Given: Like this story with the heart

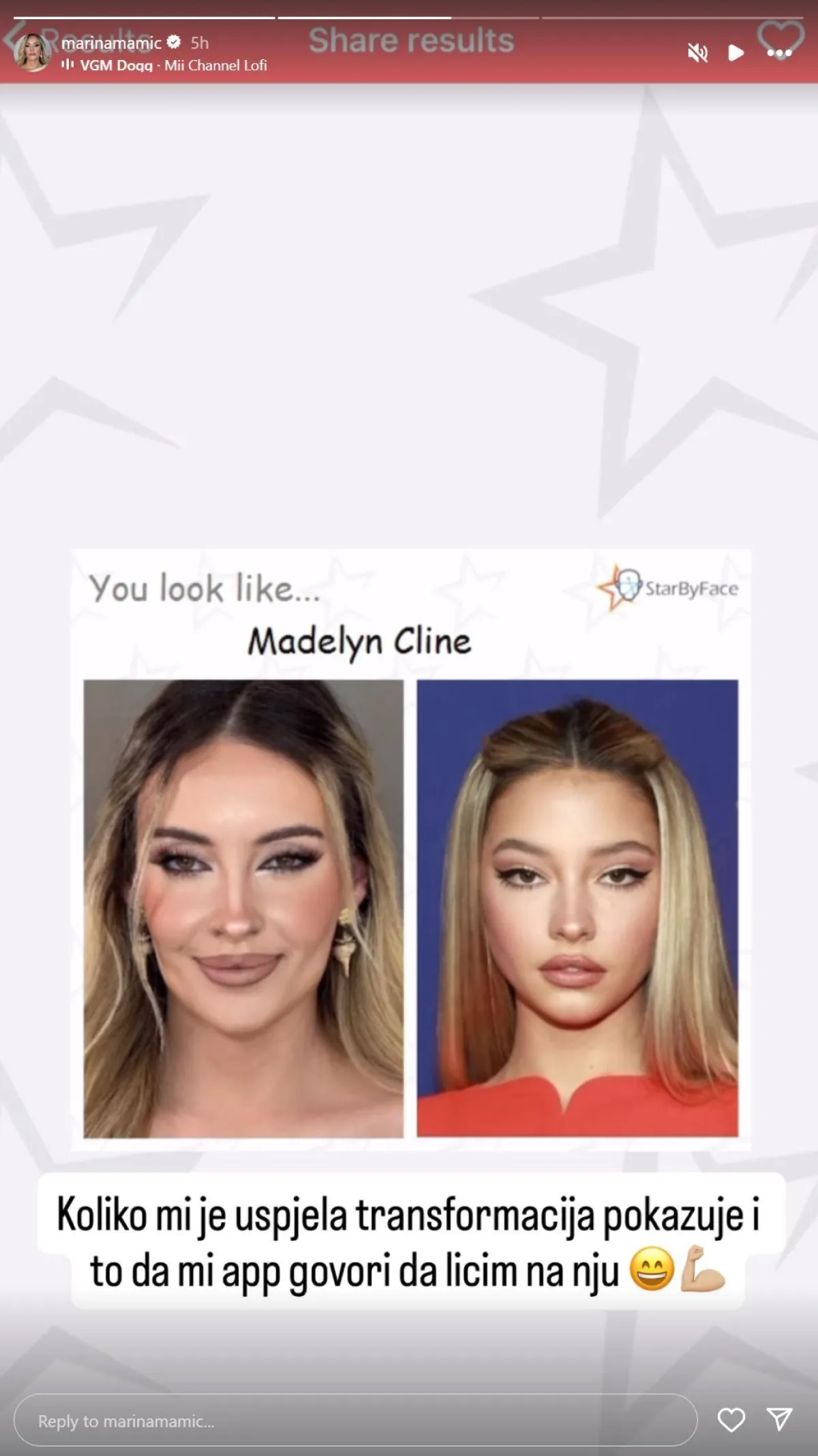Looking at the screenshot, I should tap(731, 1420).
